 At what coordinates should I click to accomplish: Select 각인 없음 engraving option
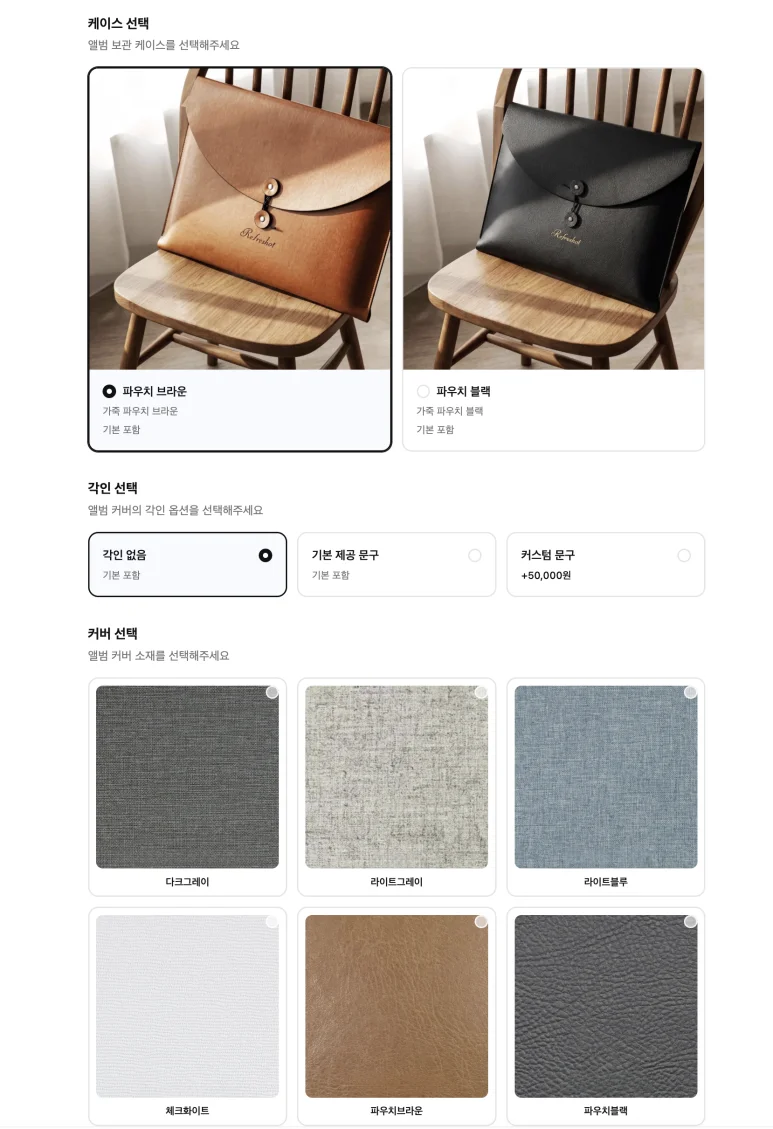[x=187, y=564]
